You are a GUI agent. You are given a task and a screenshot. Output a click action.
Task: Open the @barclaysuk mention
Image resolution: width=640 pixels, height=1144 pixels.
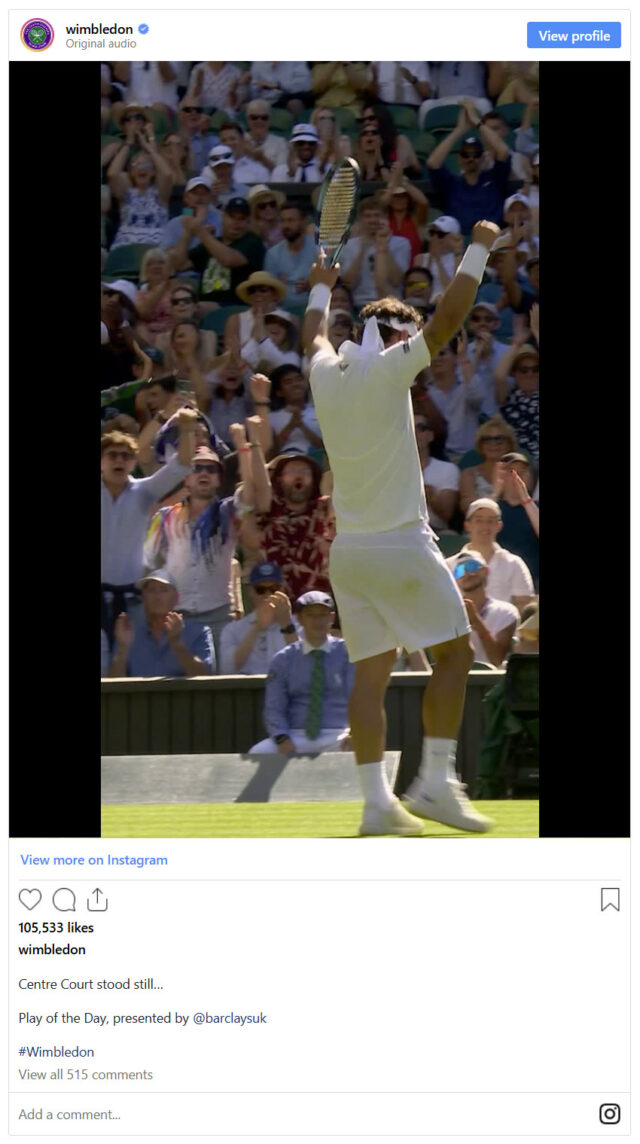229,1018
